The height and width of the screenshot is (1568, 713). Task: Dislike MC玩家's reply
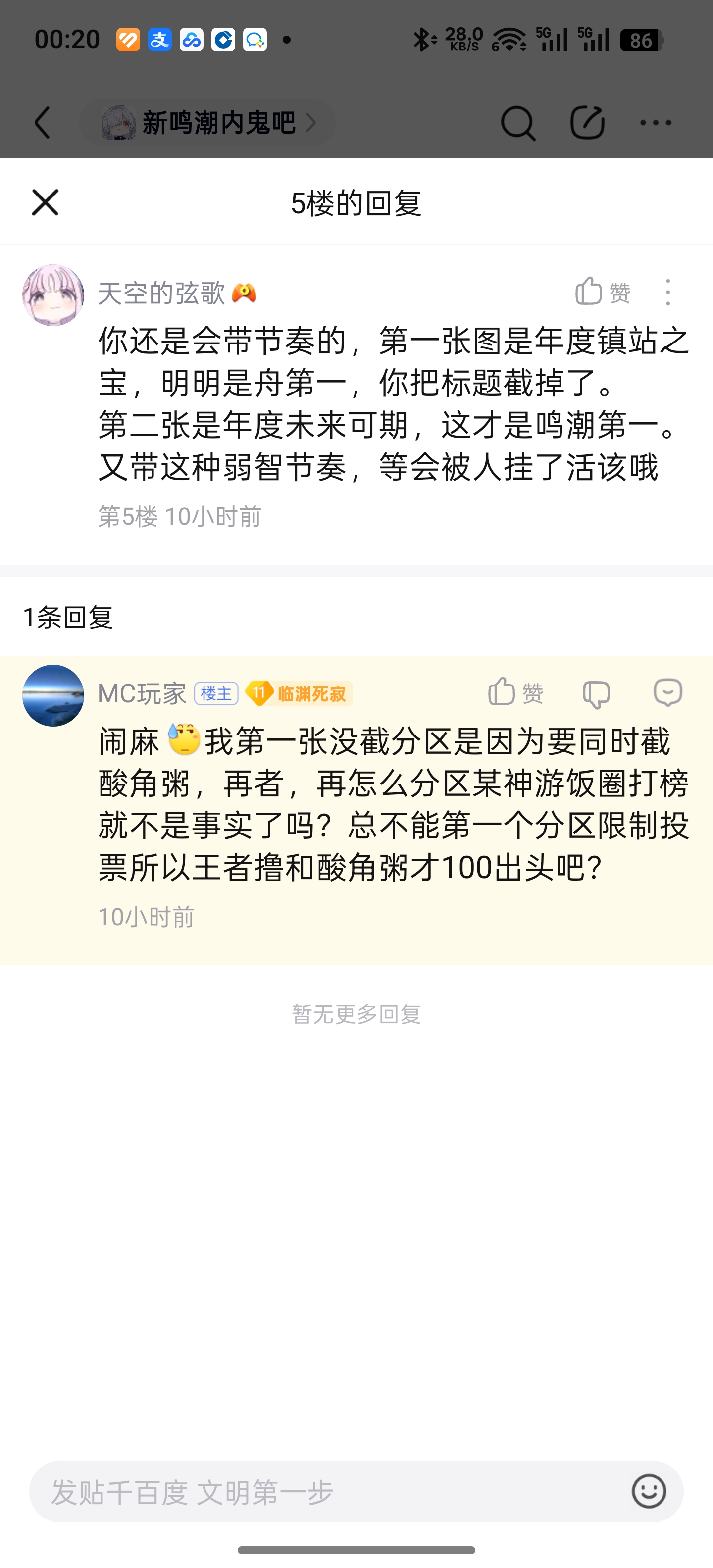coord(596,693)
